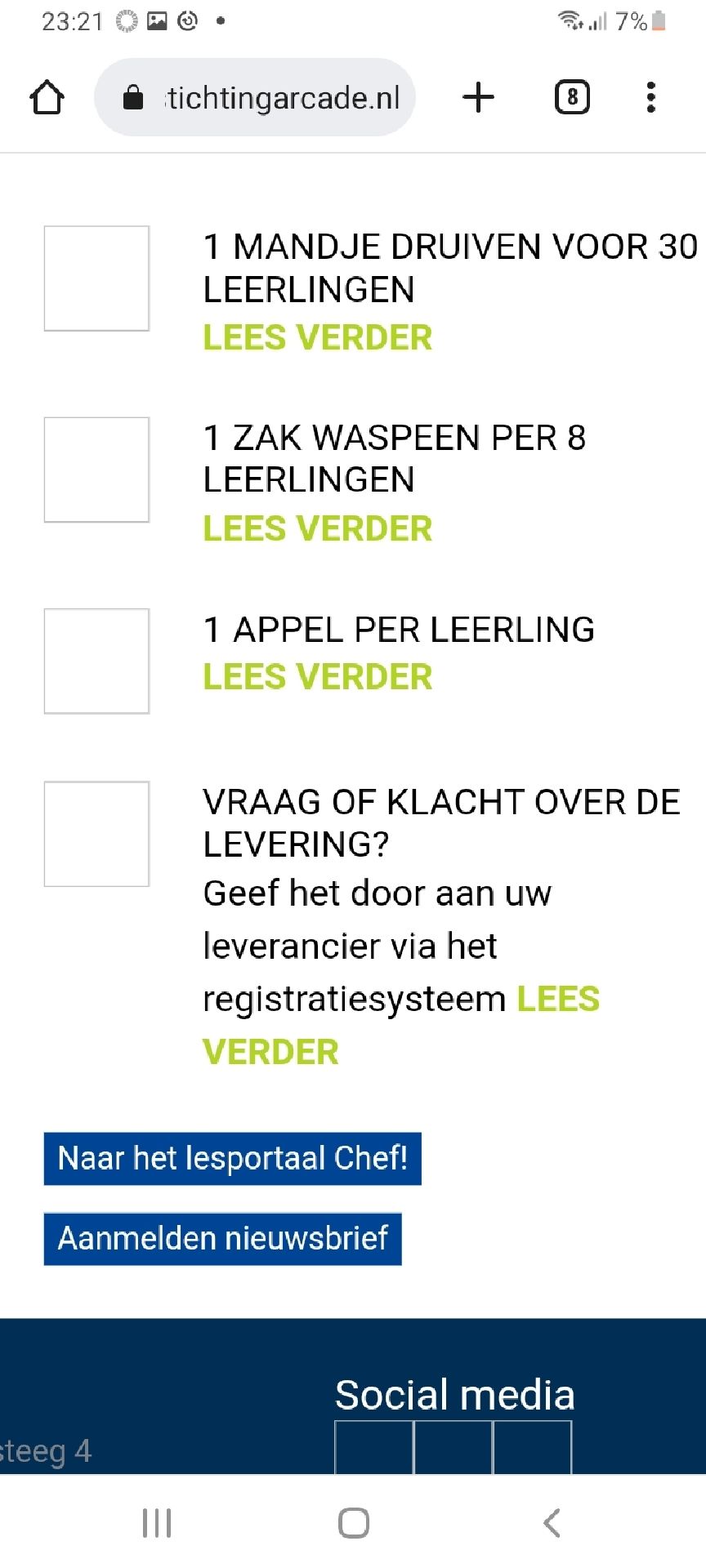Go to the browser home page

[47, 98]
